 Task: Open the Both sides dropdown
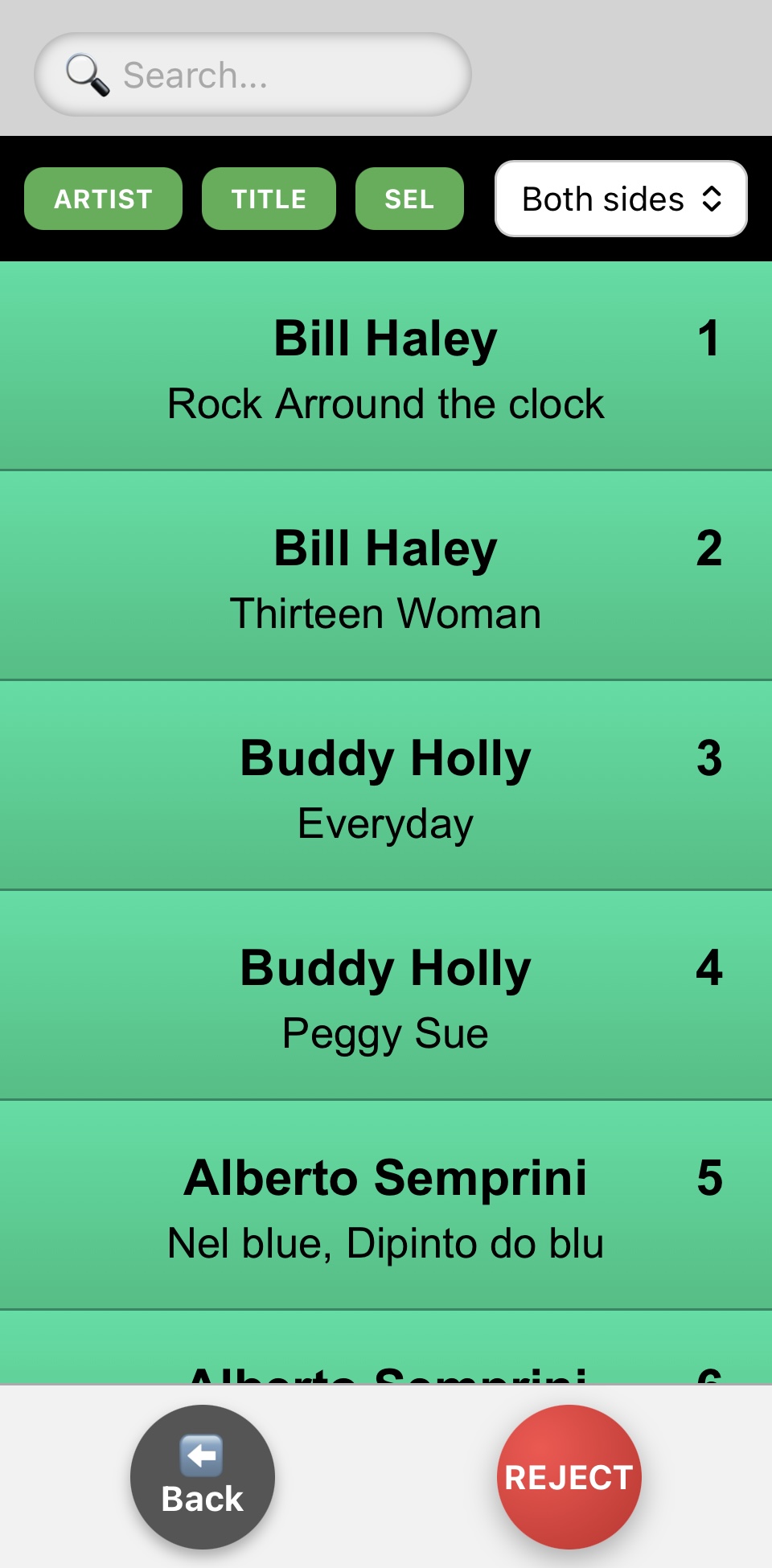coord(621,199)
